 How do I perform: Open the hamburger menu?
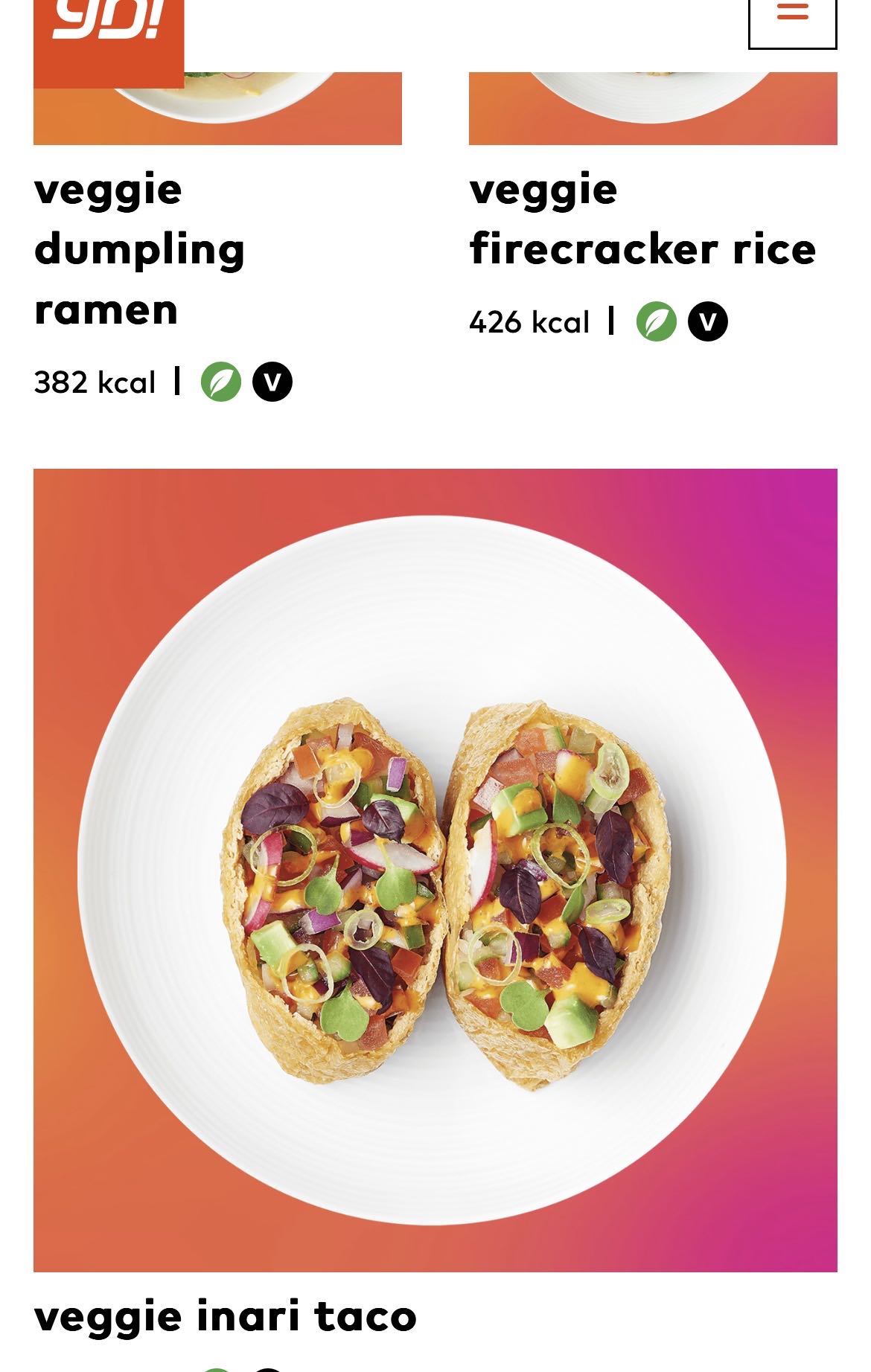click(792, 16)
